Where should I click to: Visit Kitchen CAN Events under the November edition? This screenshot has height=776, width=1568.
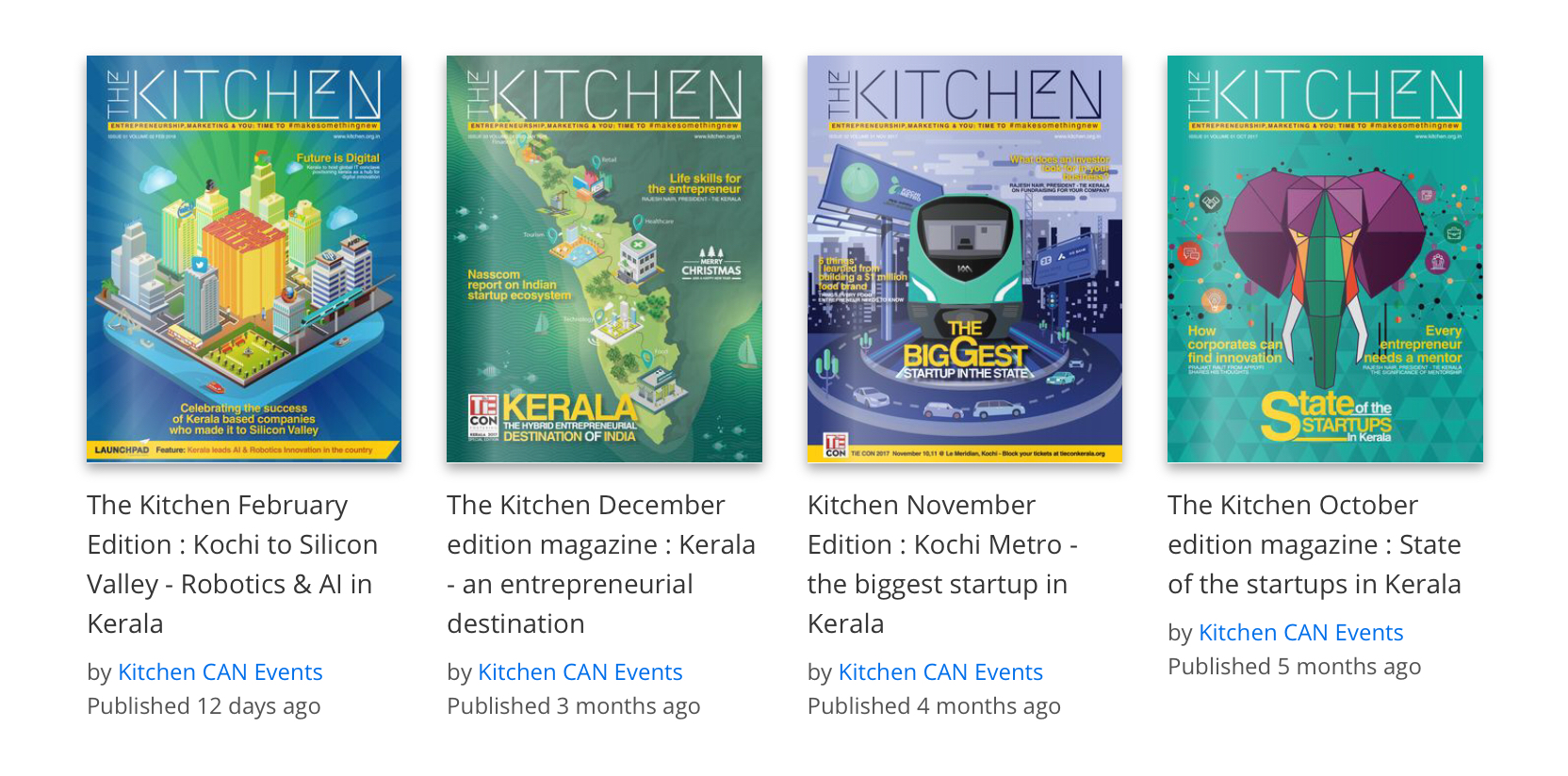tap(940, 671)
